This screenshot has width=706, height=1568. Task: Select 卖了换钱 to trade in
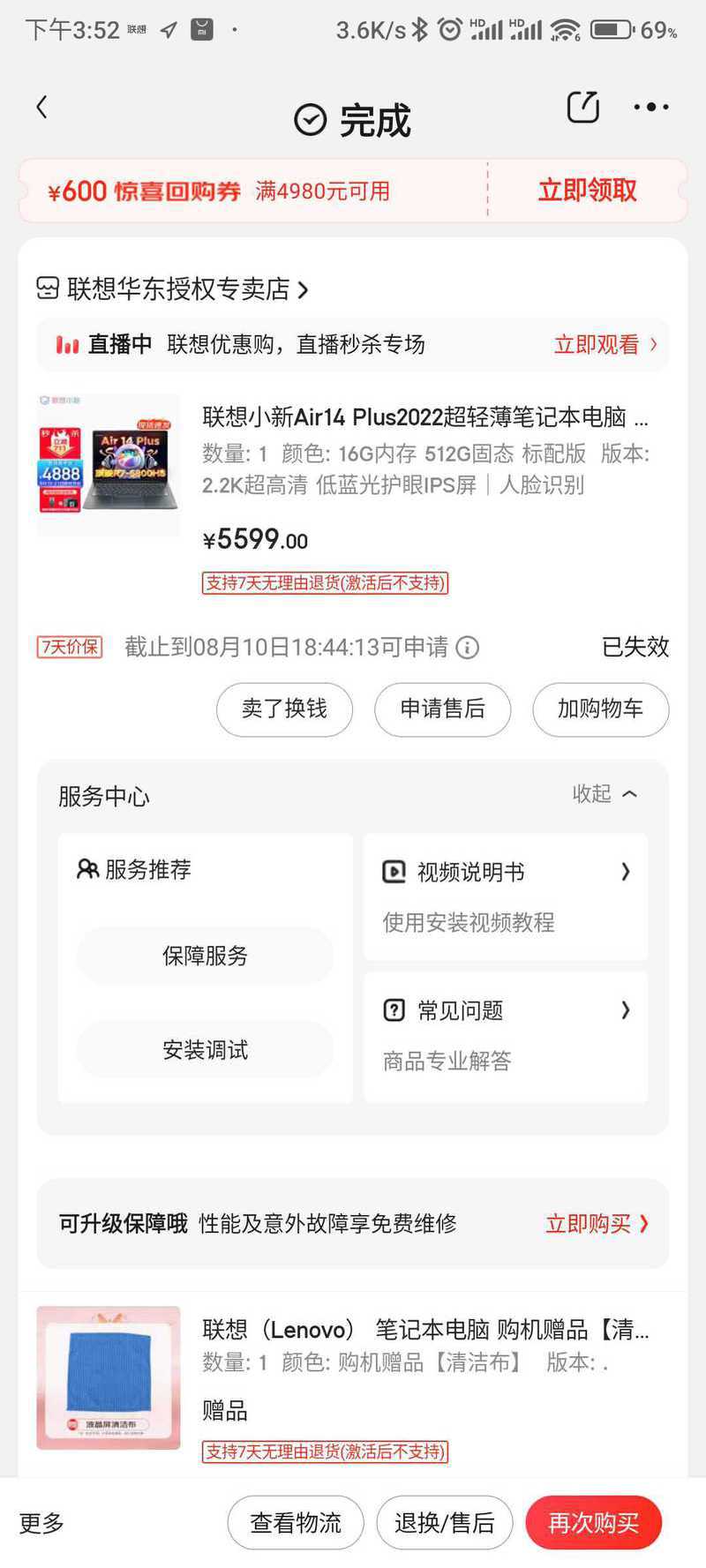(x=284, y=709)
